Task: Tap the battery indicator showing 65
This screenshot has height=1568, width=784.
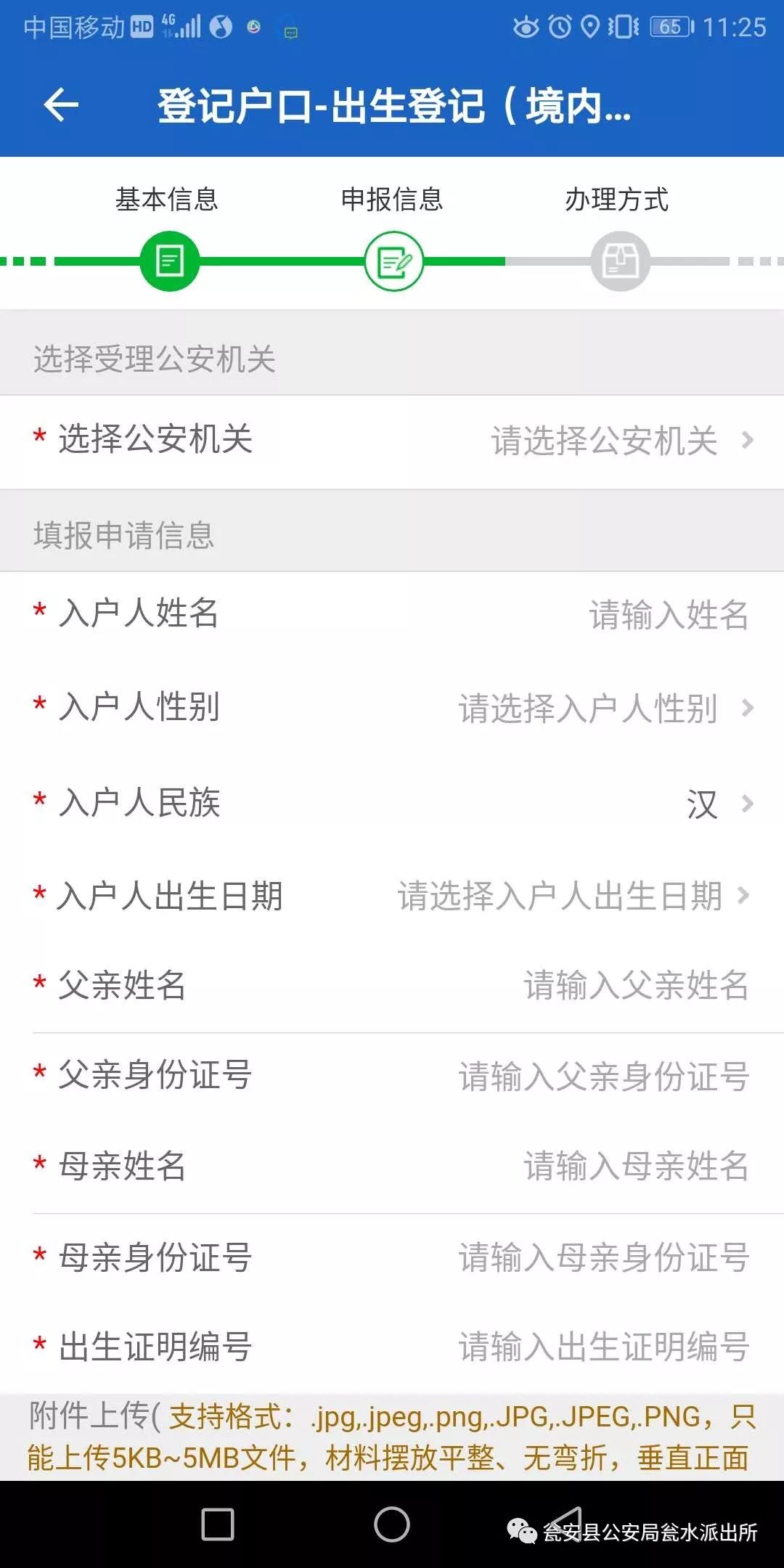Action: [x=671, y=28]
